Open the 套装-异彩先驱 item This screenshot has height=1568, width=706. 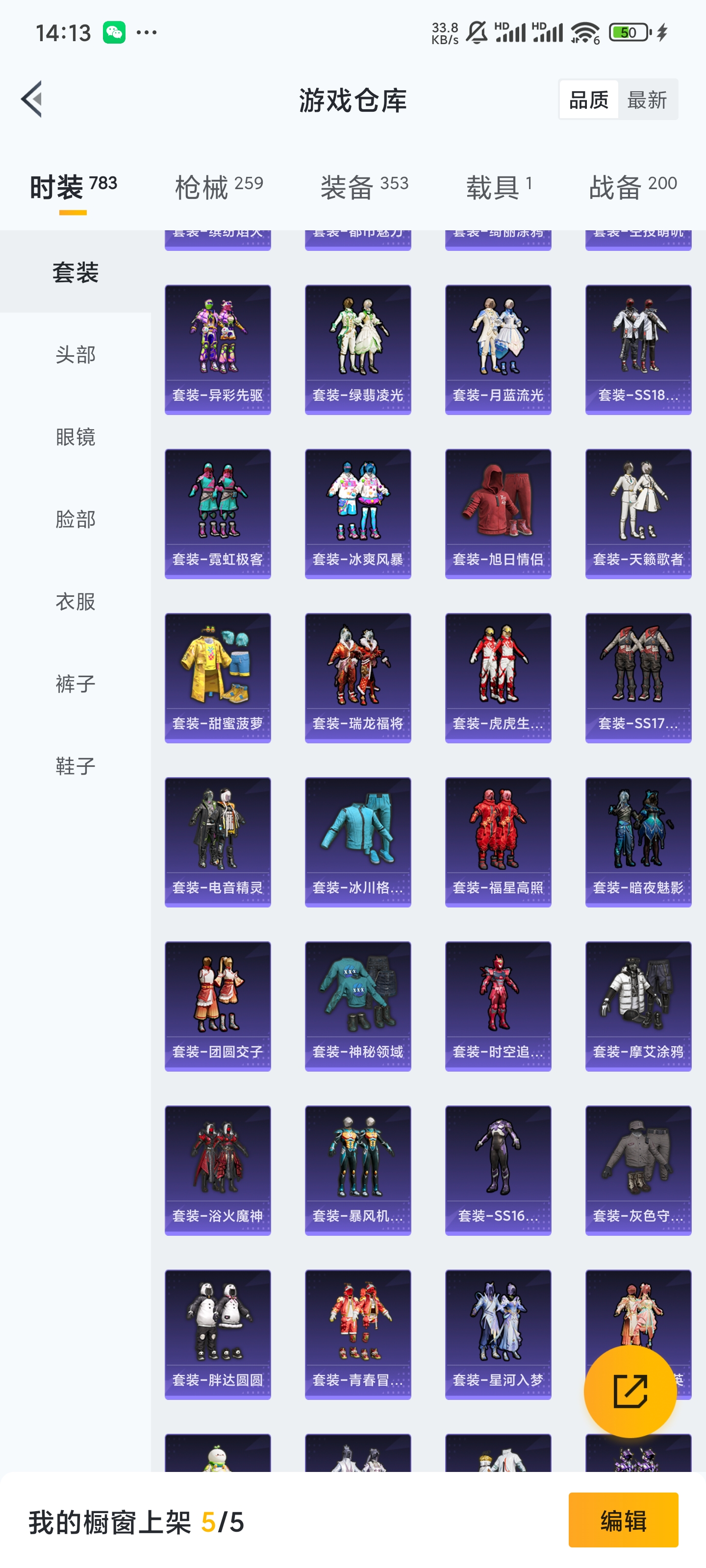(218, 349)
